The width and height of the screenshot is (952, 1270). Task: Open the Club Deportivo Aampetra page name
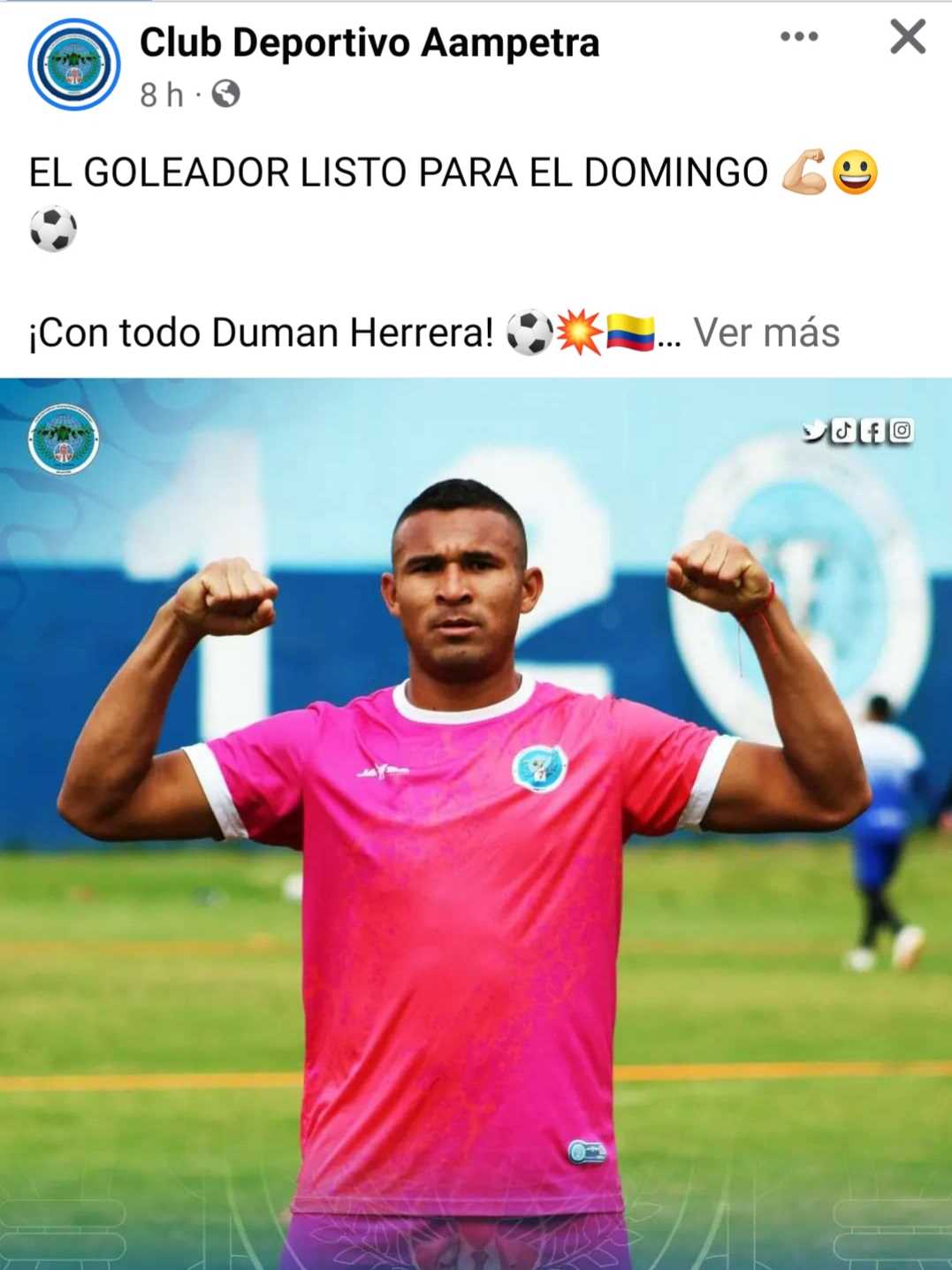[369, 42]
